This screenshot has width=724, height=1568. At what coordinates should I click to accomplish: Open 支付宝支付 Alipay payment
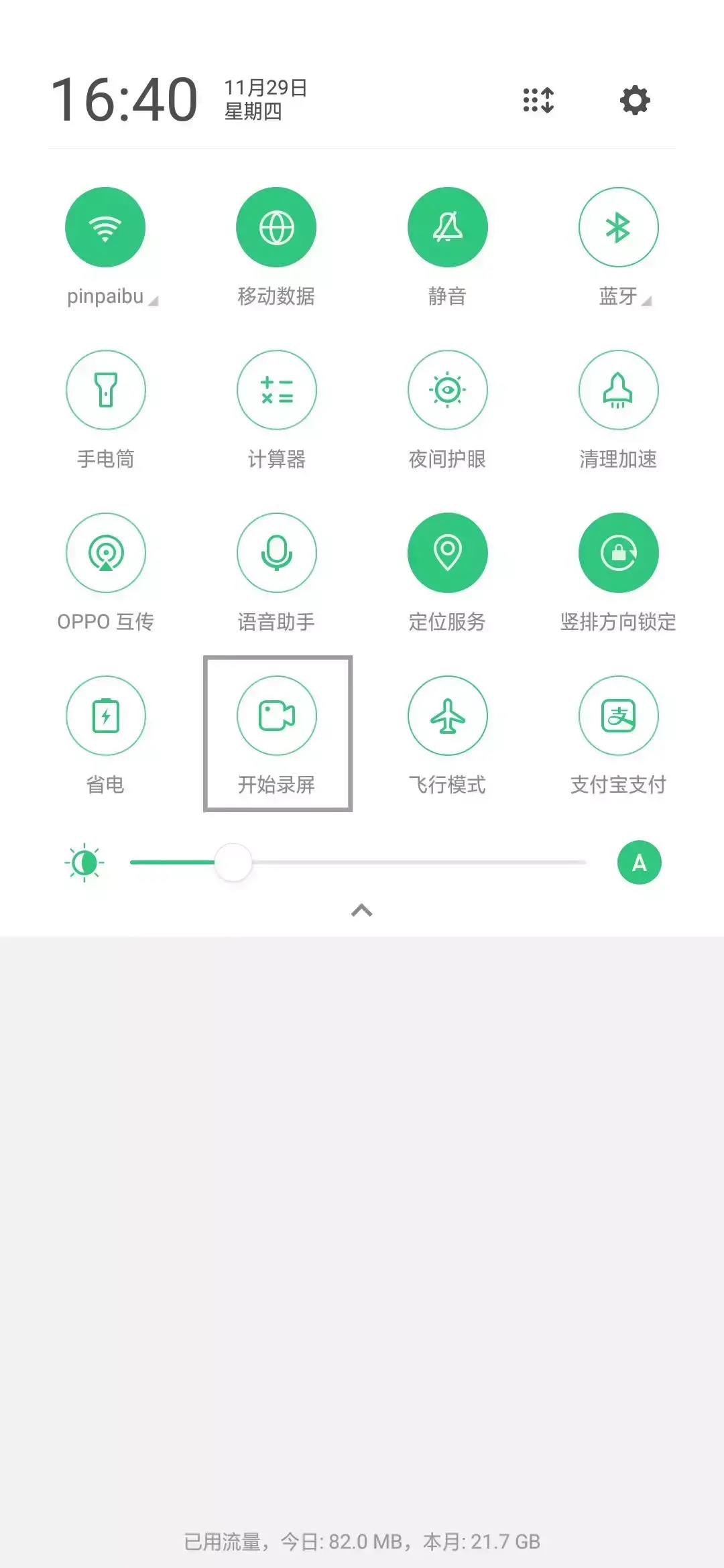tap(619, 716)
